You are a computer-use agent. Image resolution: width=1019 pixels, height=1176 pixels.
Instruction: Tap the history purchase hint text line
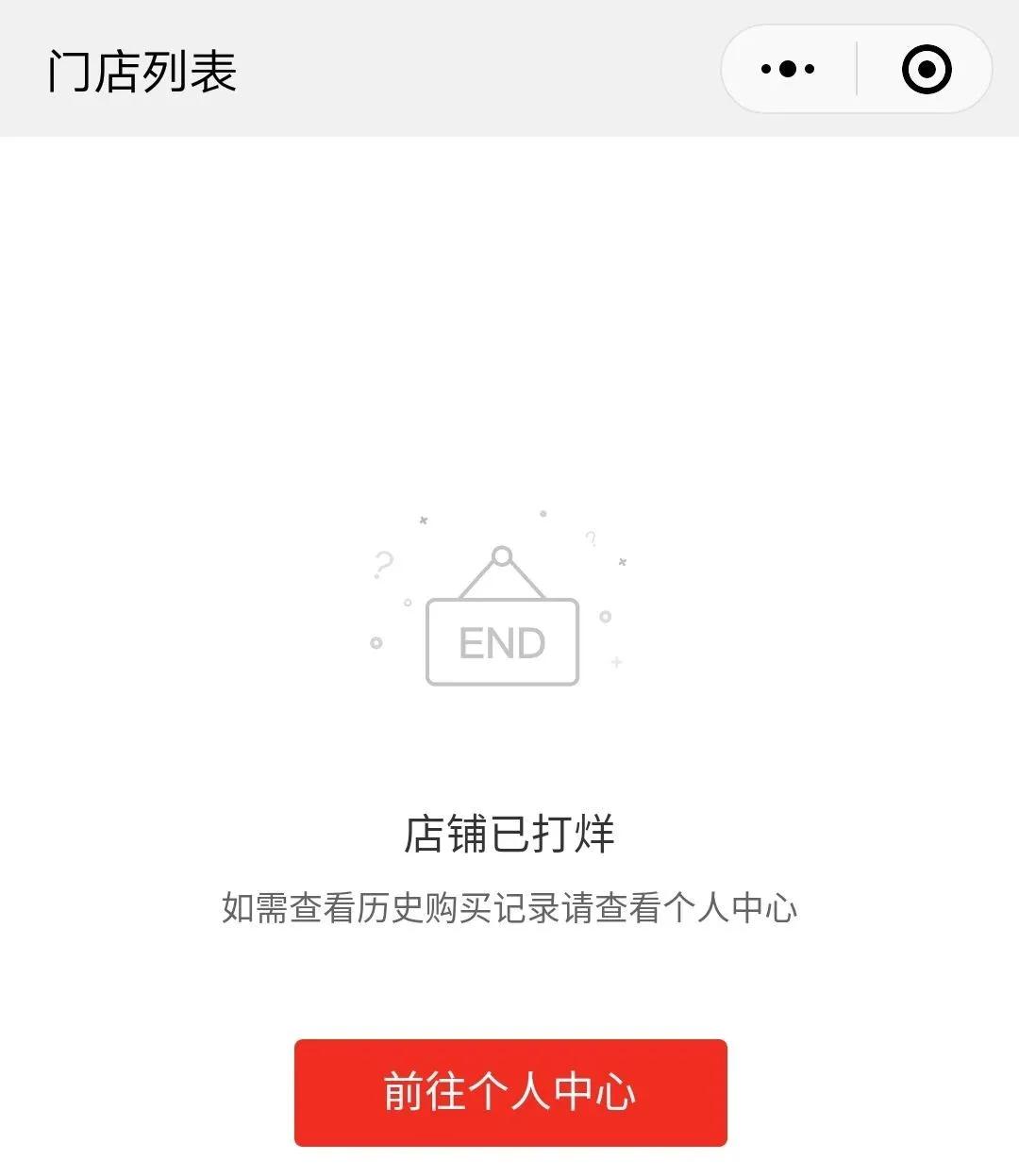tap(509, 906)
